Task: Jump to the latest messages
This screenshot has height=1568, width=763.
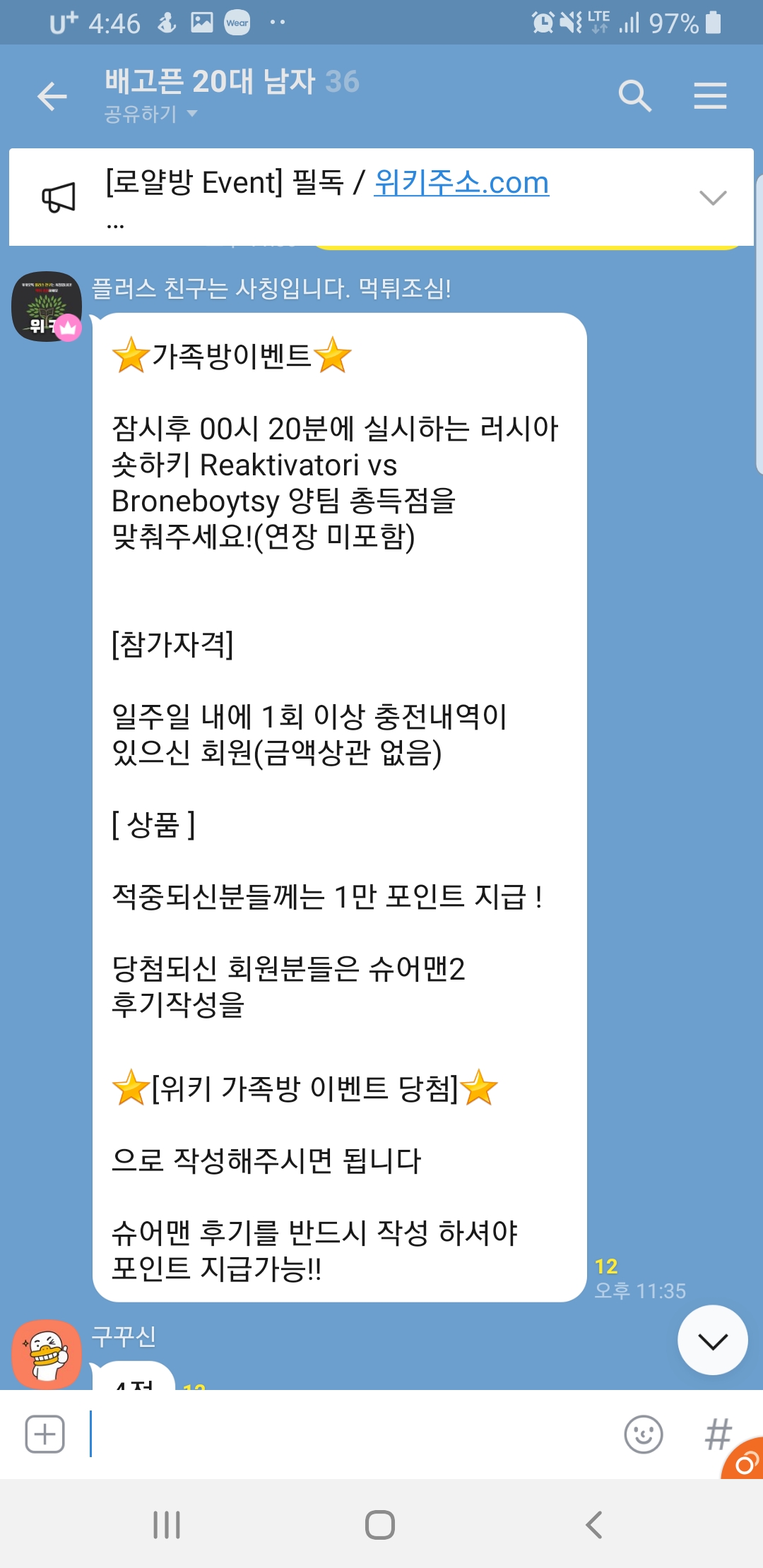Action: (x=712, y=1340)
